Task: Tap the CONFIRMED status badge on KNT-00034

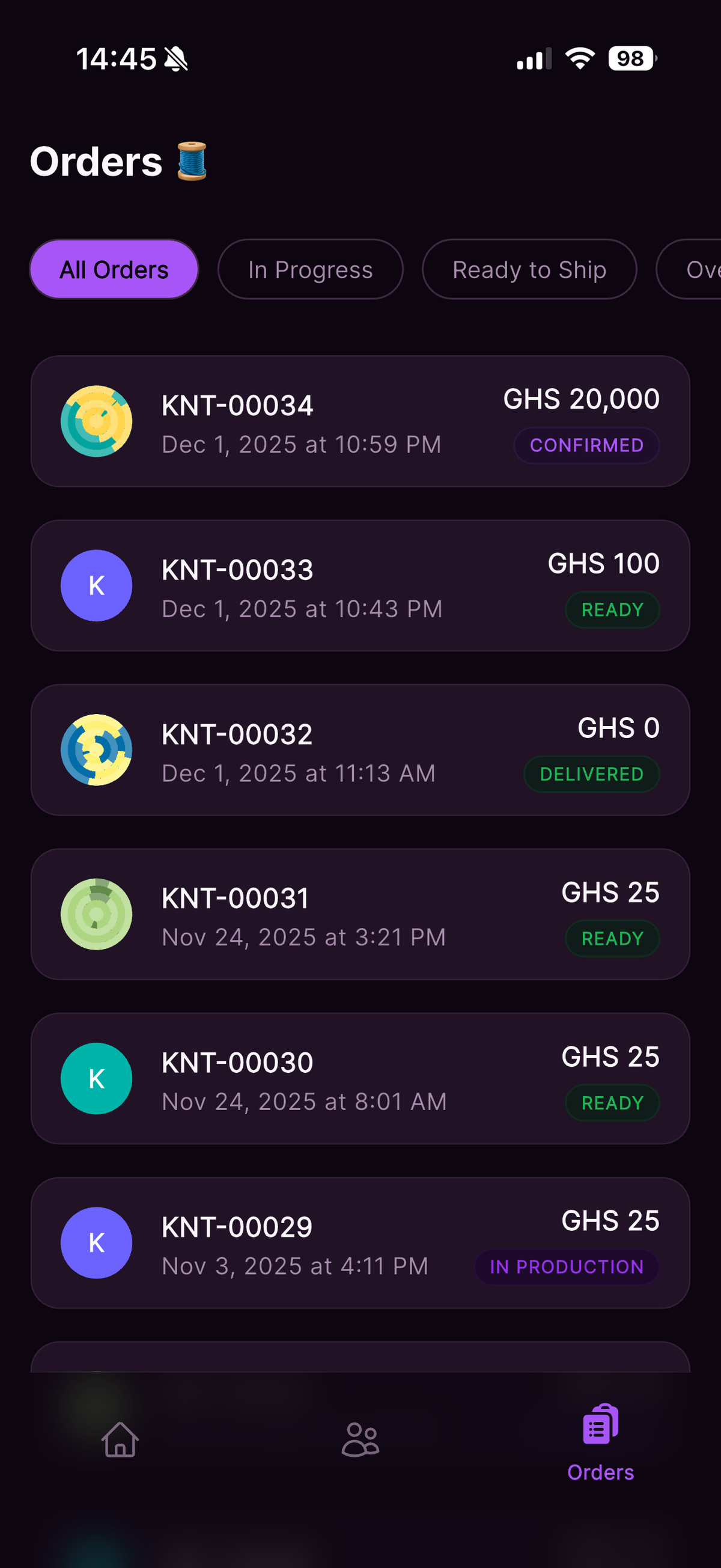Action: tap(586, 445)
